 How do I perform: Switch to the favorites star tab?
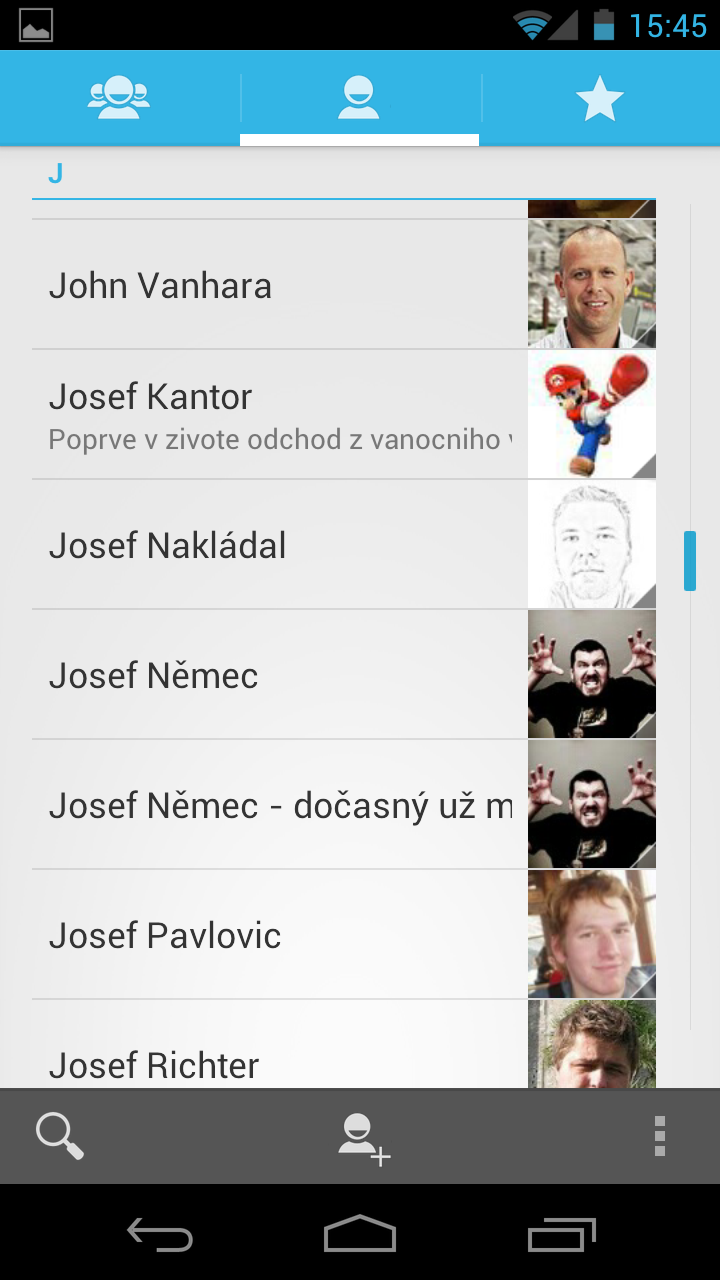click(x=599, y=99)
